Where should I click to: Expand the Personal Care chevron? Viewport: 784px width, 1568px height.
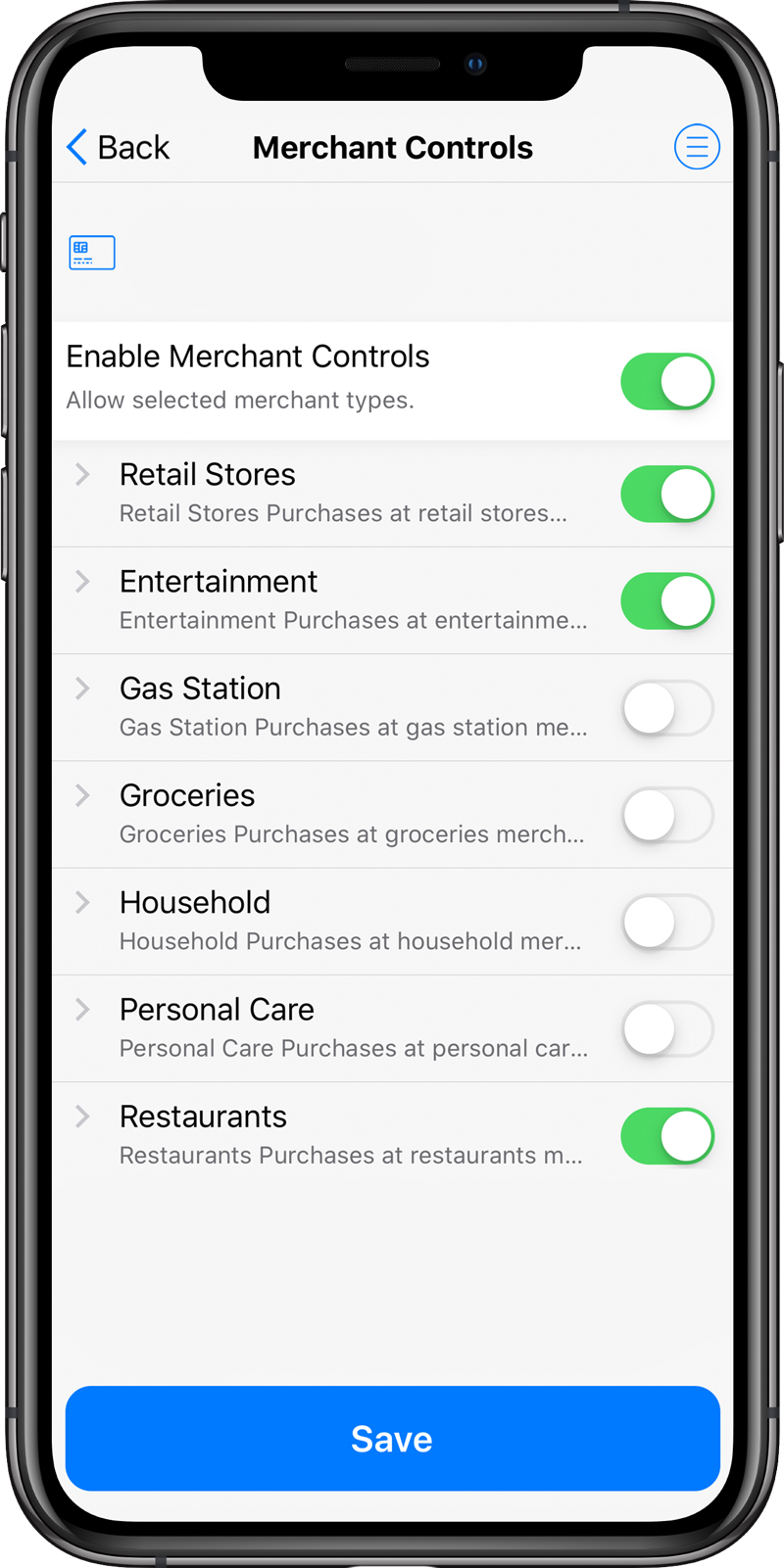pyautogui.click(x=83, y=1010)
